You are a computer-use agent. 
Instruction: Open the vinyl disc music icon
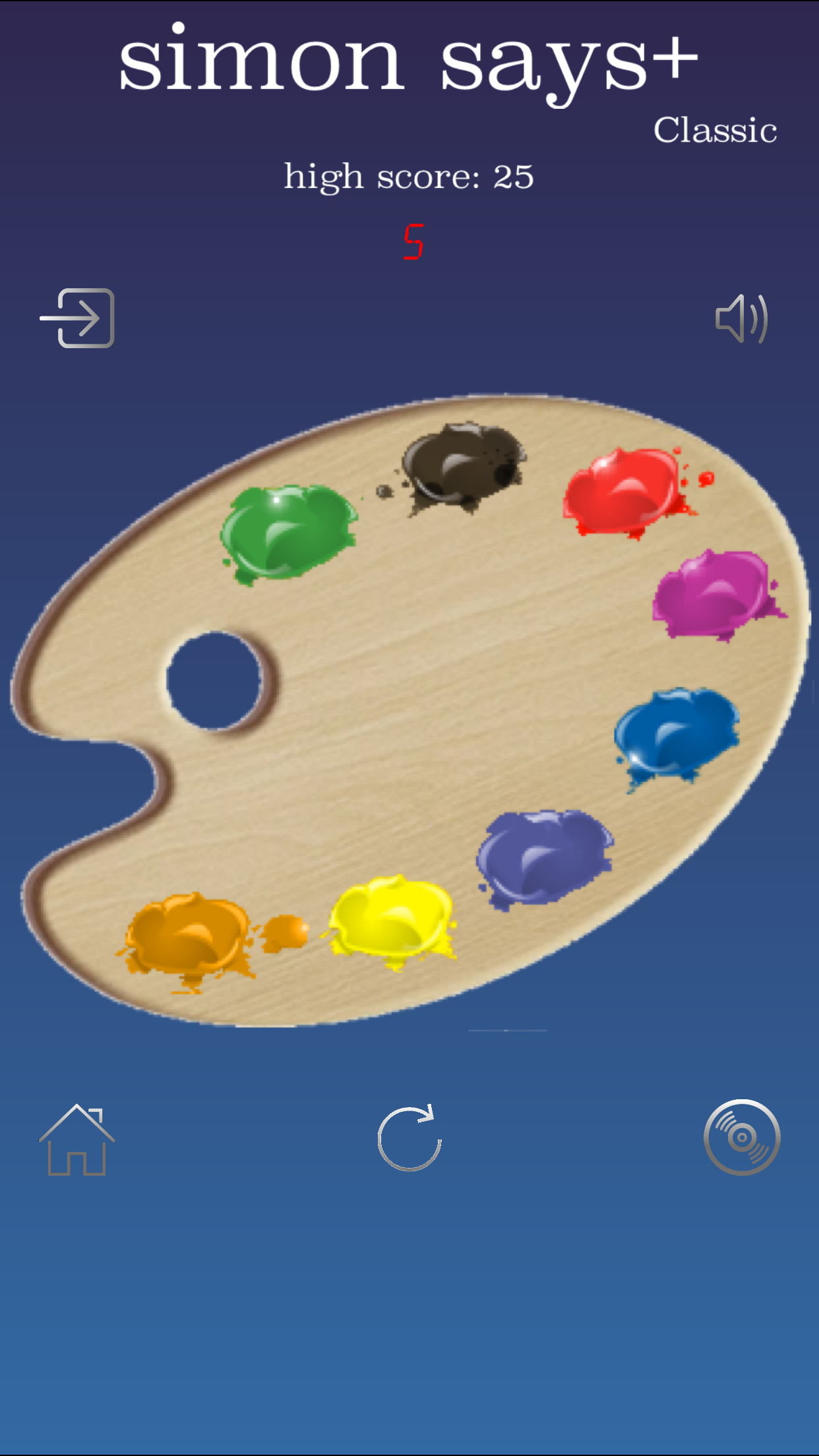742,1137
